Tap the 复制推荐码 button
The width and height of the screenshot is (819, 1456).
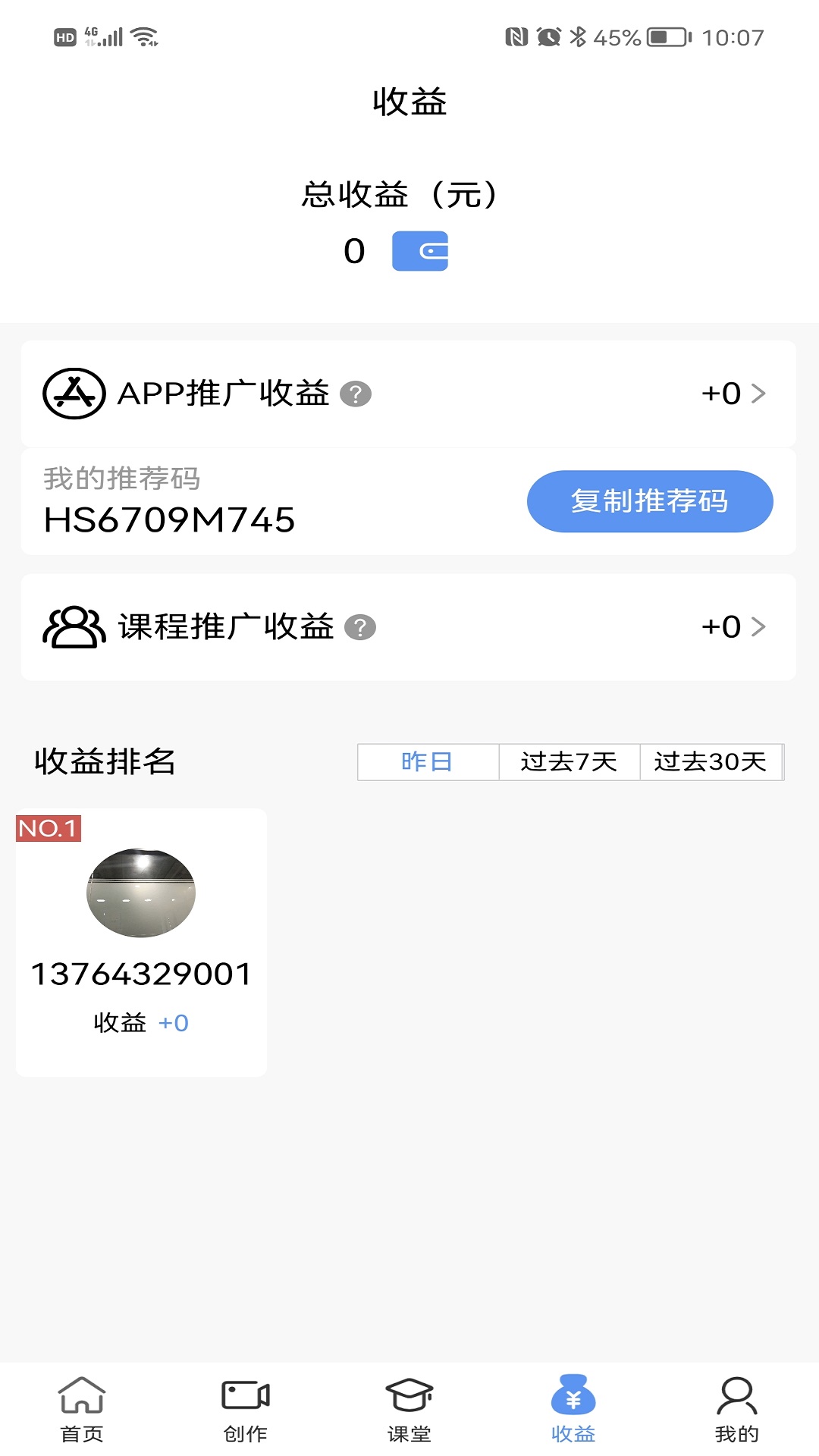click(x=650, y=501)
